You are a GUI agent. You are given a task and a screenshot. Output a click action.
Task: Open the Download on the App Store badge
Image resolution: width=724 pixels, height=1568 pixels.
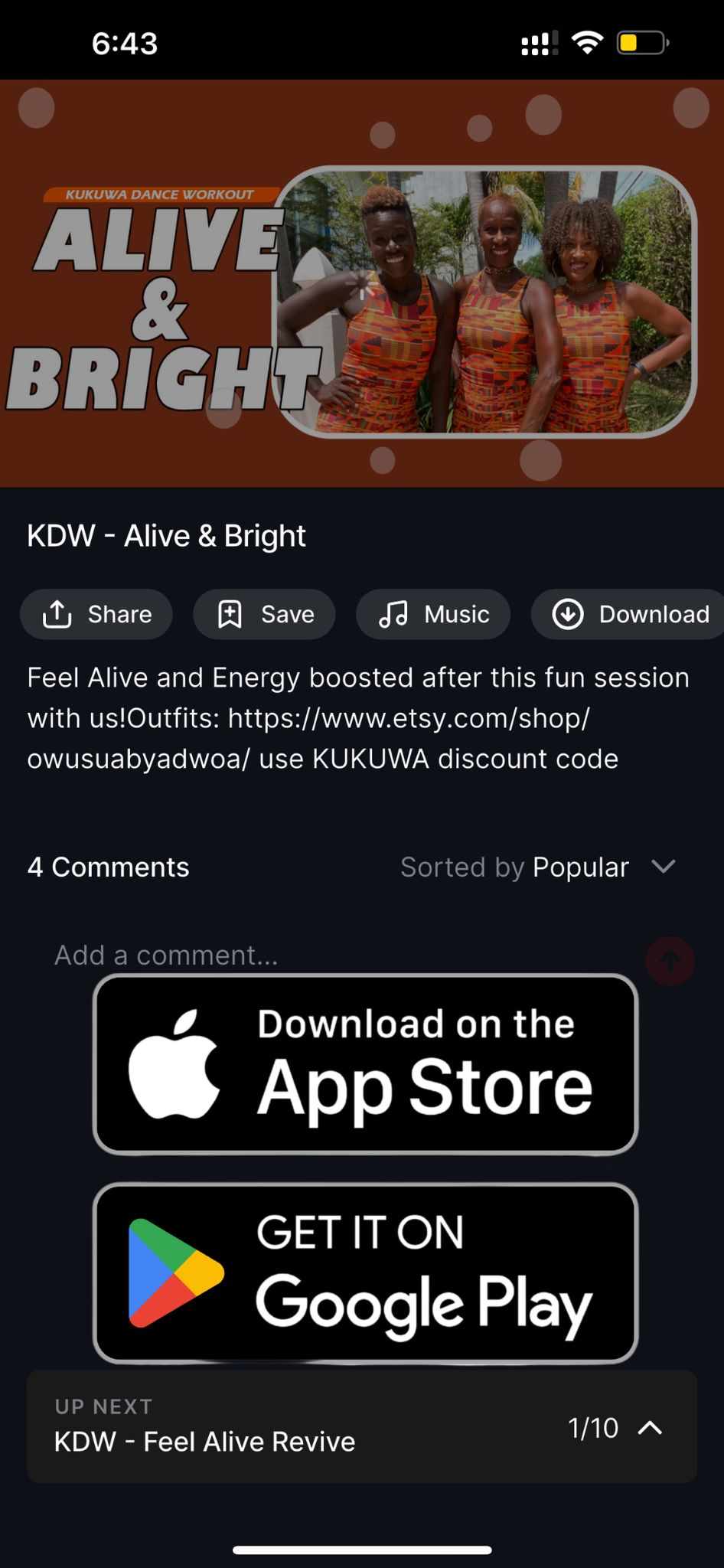point(365,1064)
